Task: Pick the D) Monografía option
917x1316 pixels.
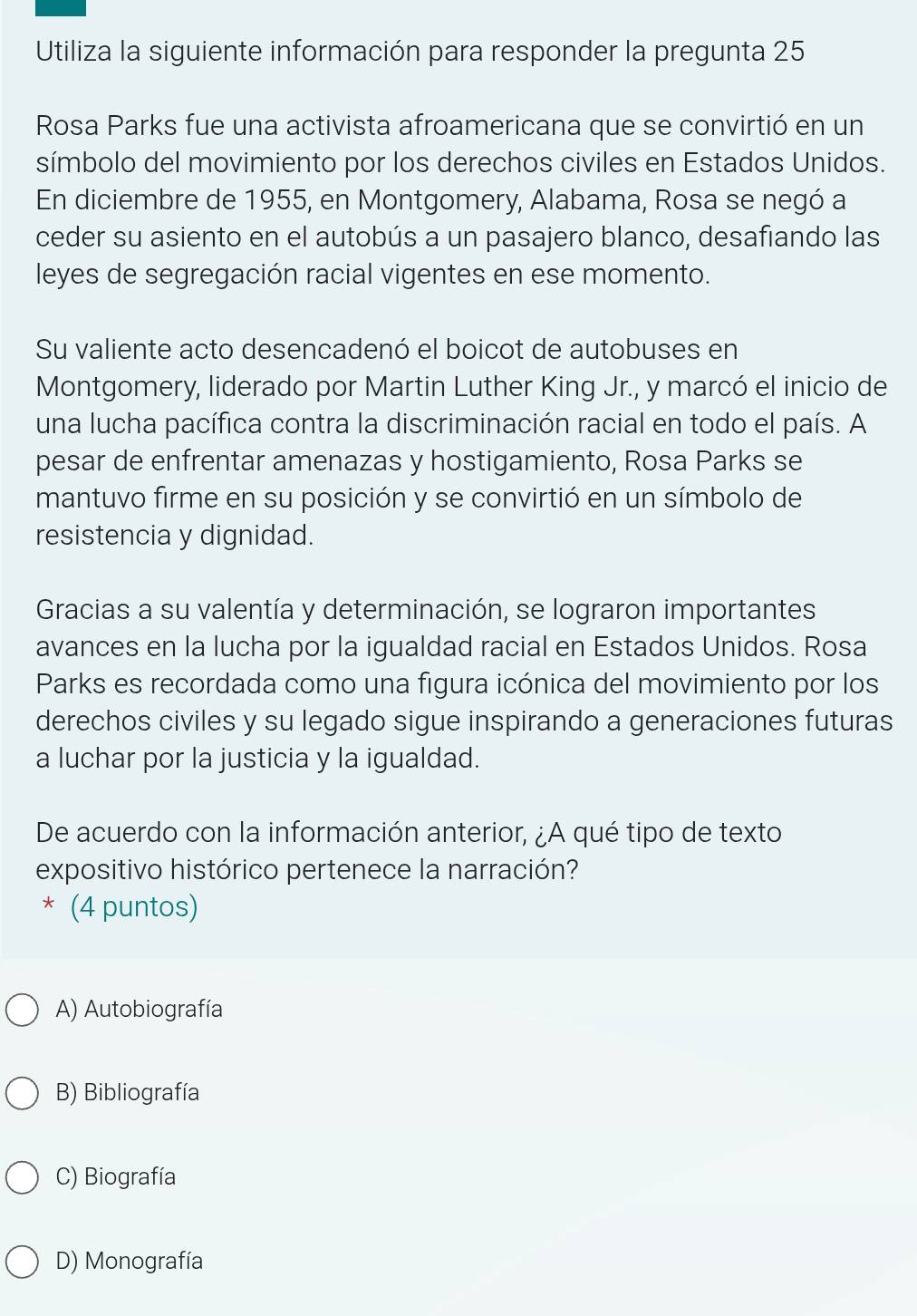Action: [x=23, y=1263]
